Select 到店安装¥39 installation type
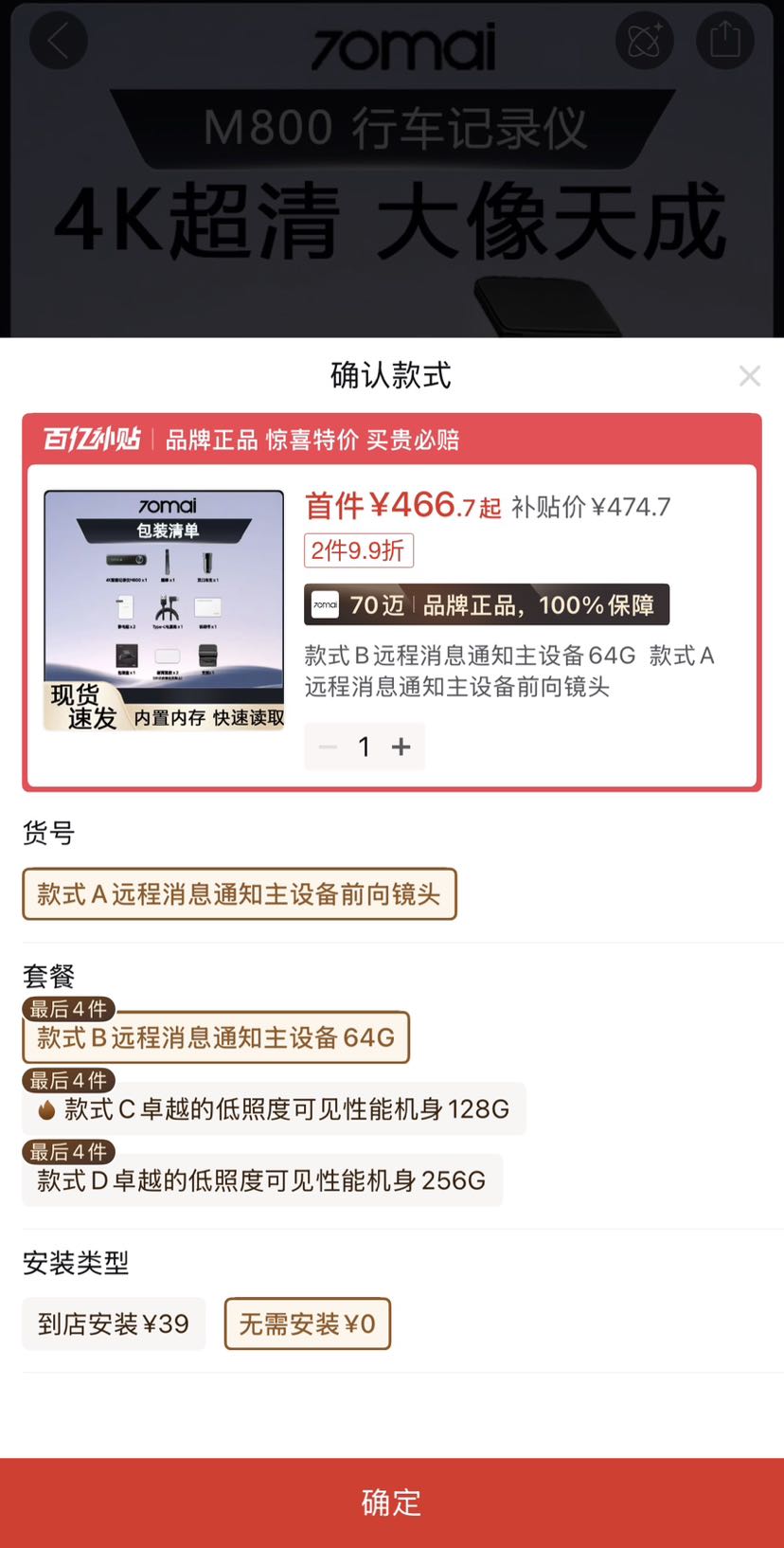Viewport: 784px width, 1548px height. point(114,1323)
